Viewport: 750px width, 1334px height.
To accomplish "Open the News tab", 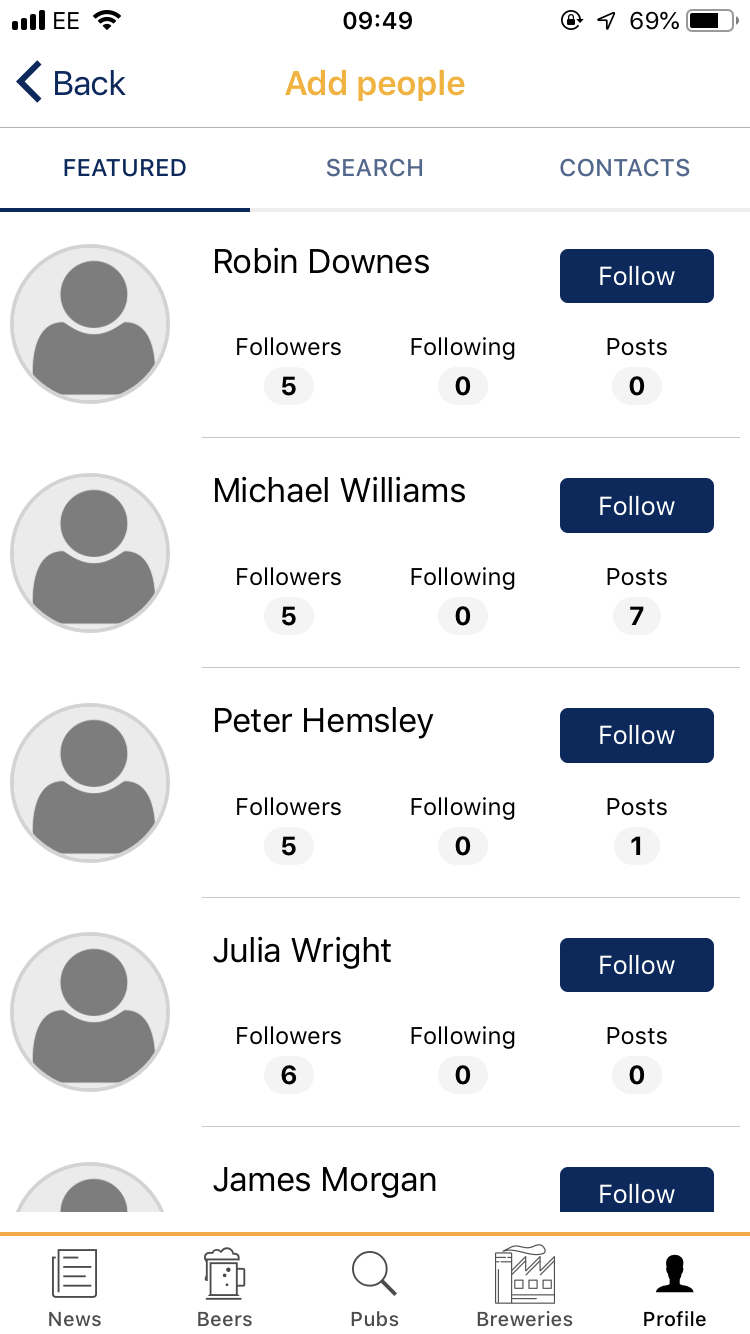I will click(75, 1288).
